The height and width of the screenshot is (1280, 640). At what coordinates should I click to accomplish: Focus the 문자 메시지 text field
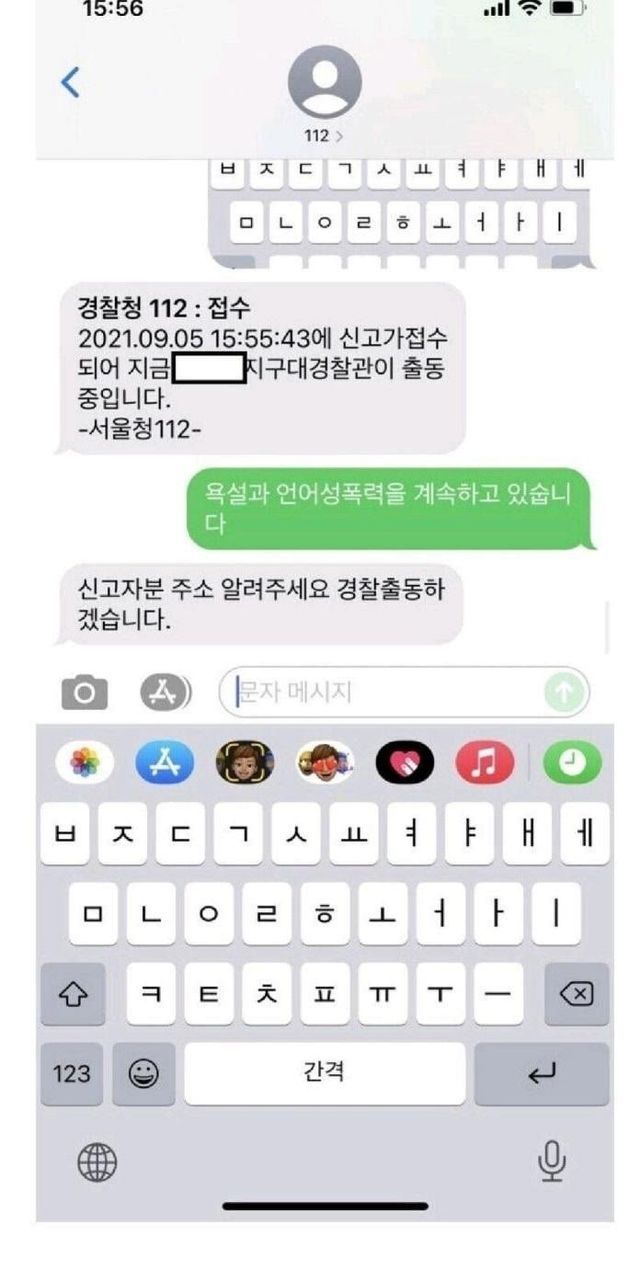click(385, 692)
